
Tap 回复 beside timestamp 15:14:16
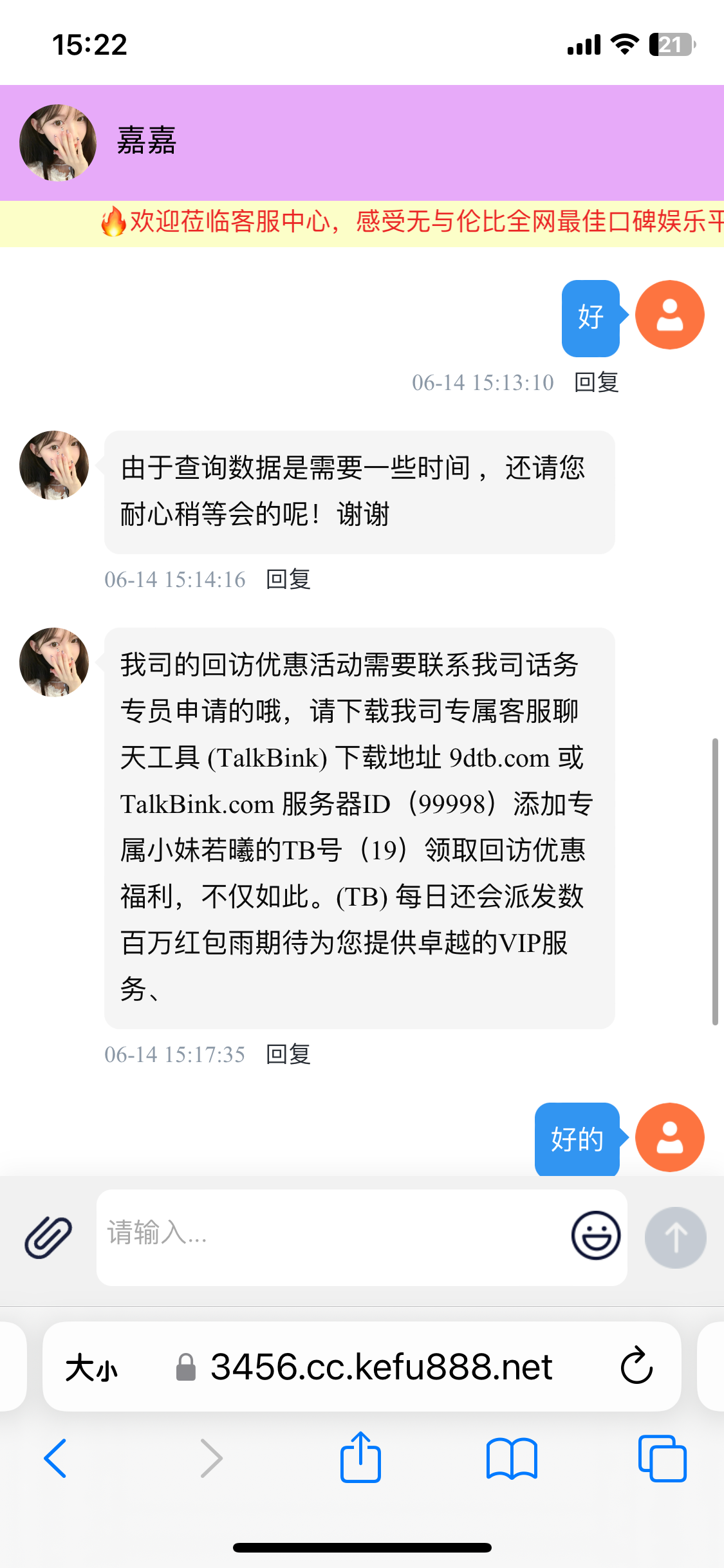point(288,579)
